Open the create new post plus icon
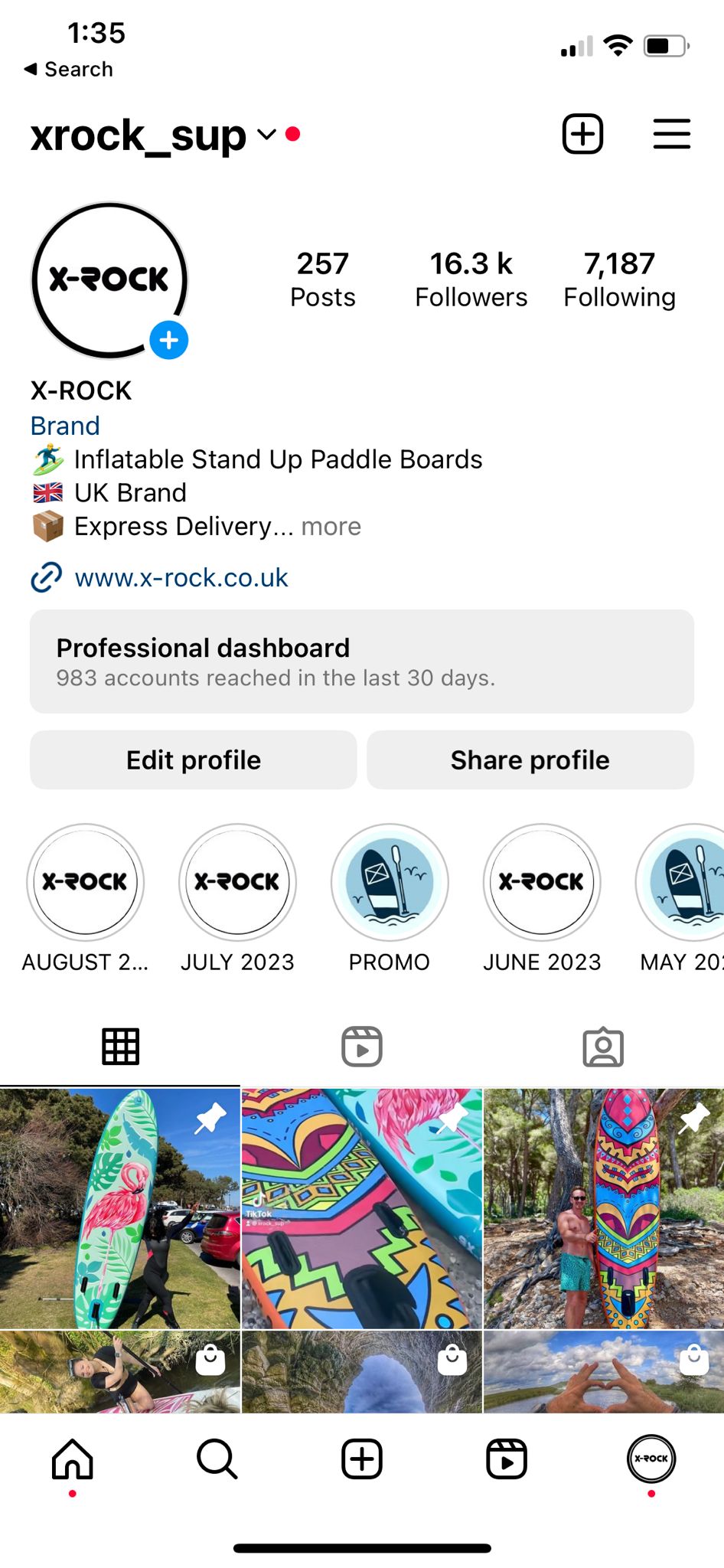The width and height of the screenshot is (724, 1568). pos(582,135)
